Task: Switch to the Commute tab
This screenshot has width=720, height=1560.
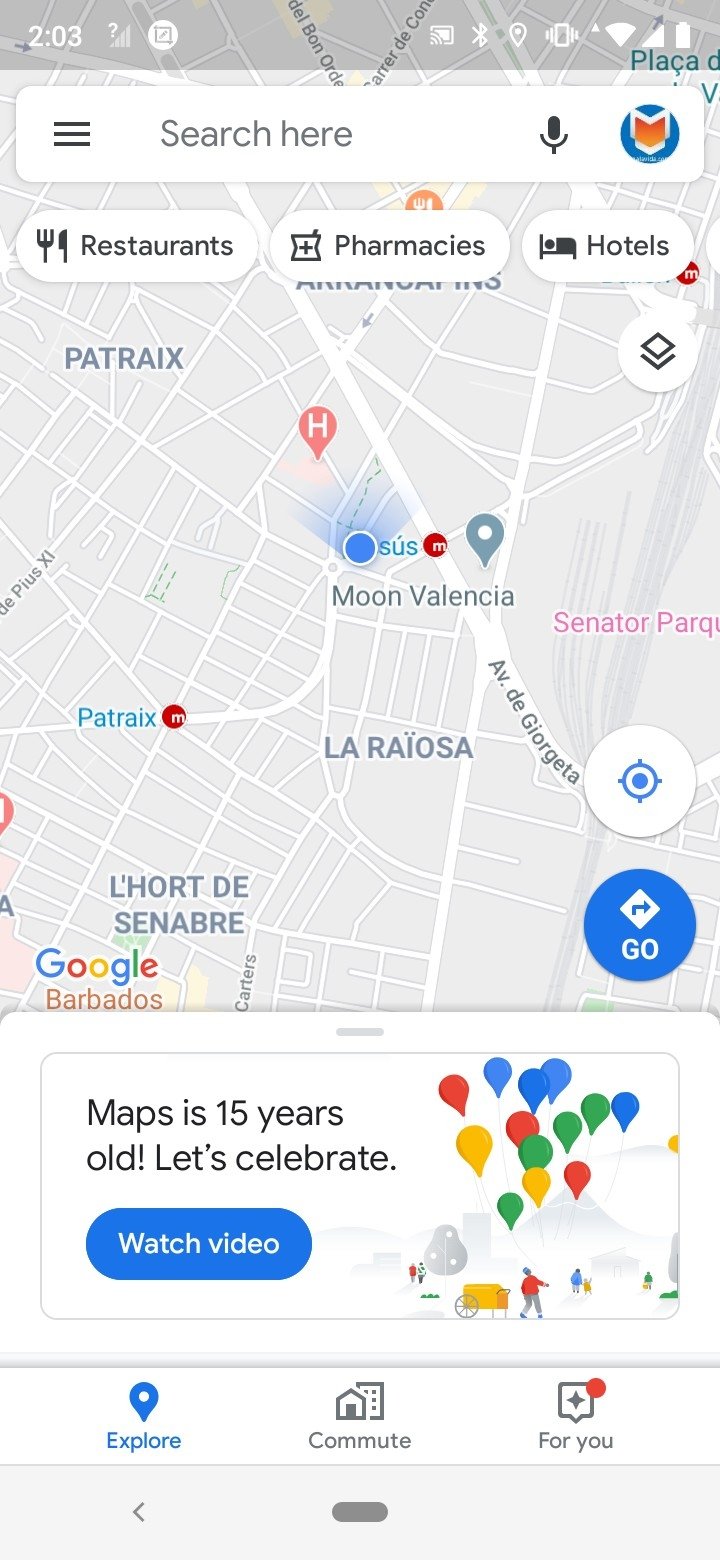Action: [x=360, y=1415]
